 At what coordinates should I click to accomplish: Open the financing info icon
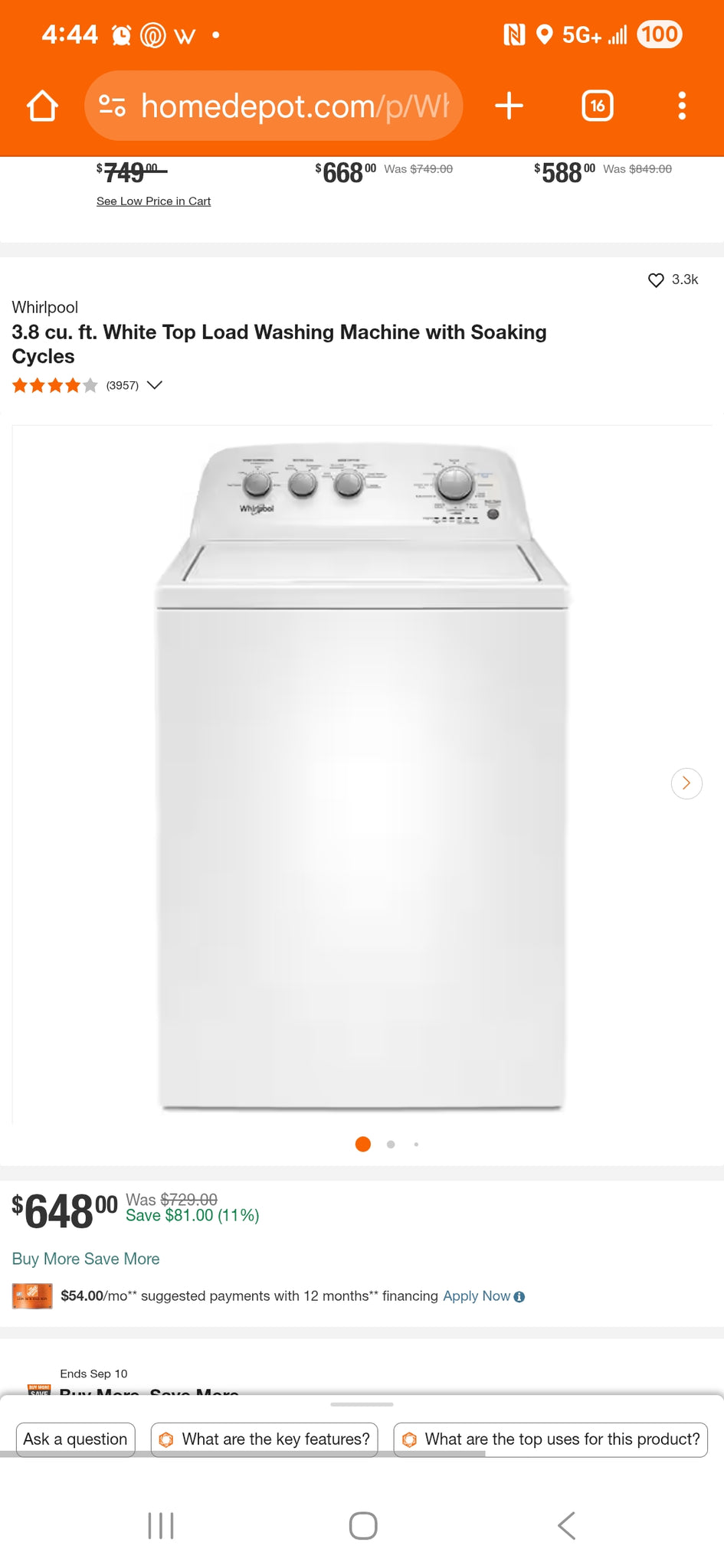[x=519, y=1296]
